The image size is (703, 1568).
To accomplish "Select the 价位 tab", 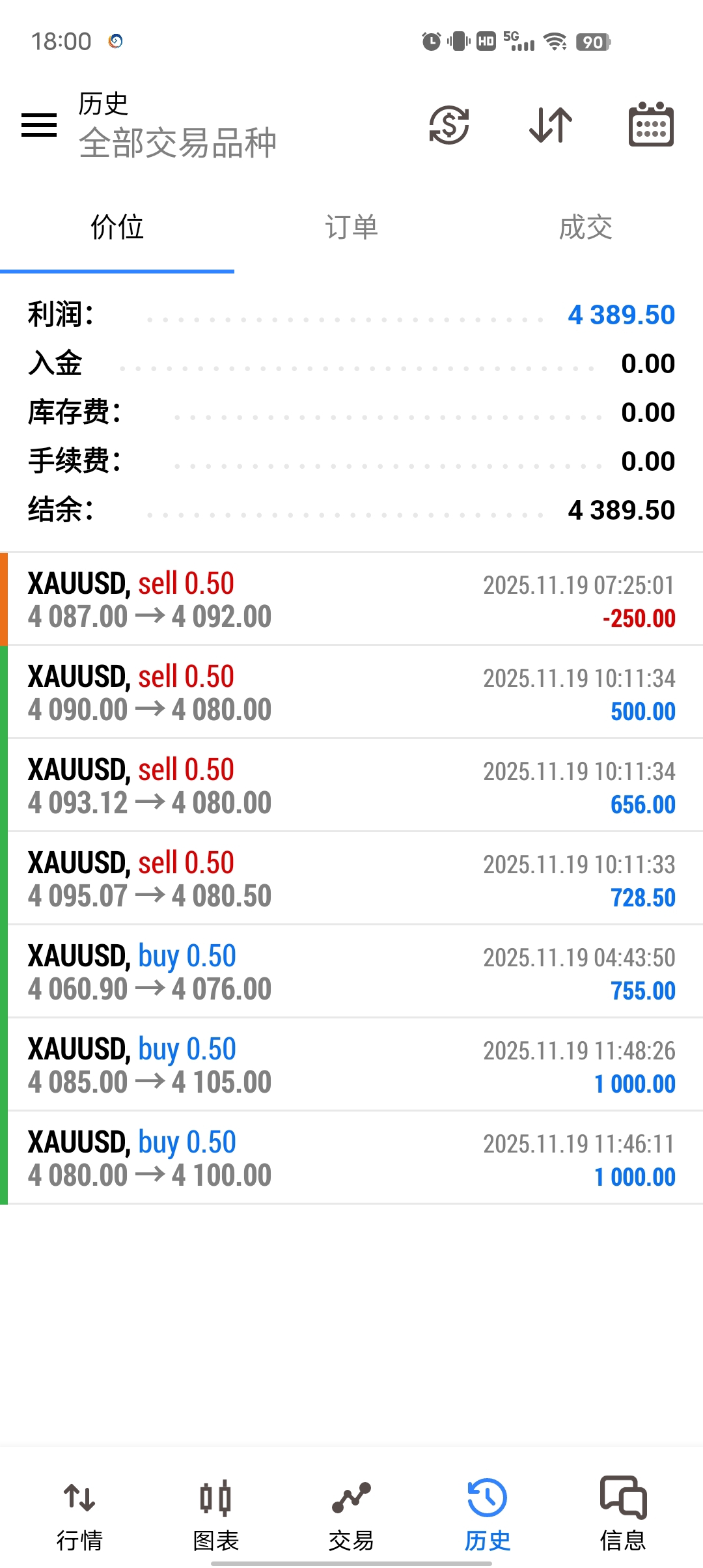I will point(117,228).
